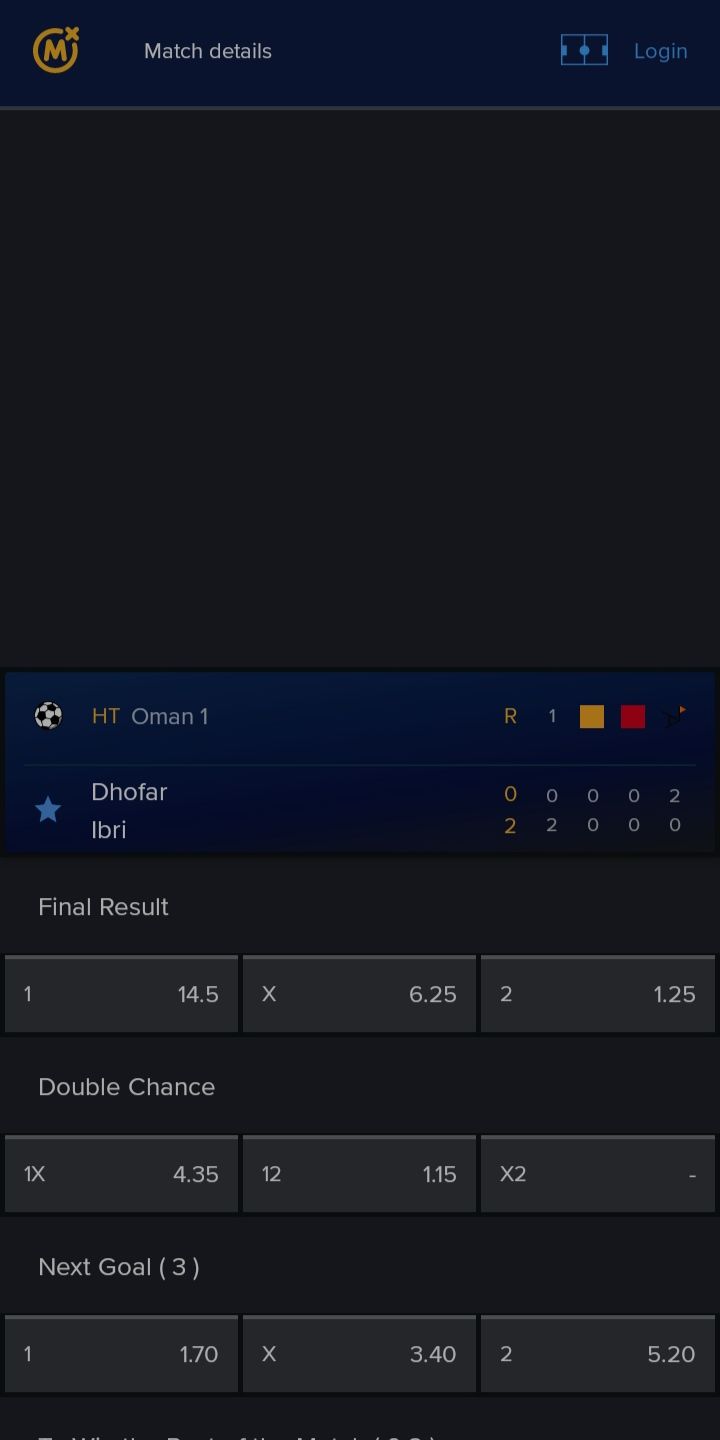Select Final Result 1 at 14.5
This screenshot has height=1440, width=720.
pos(121,994)
